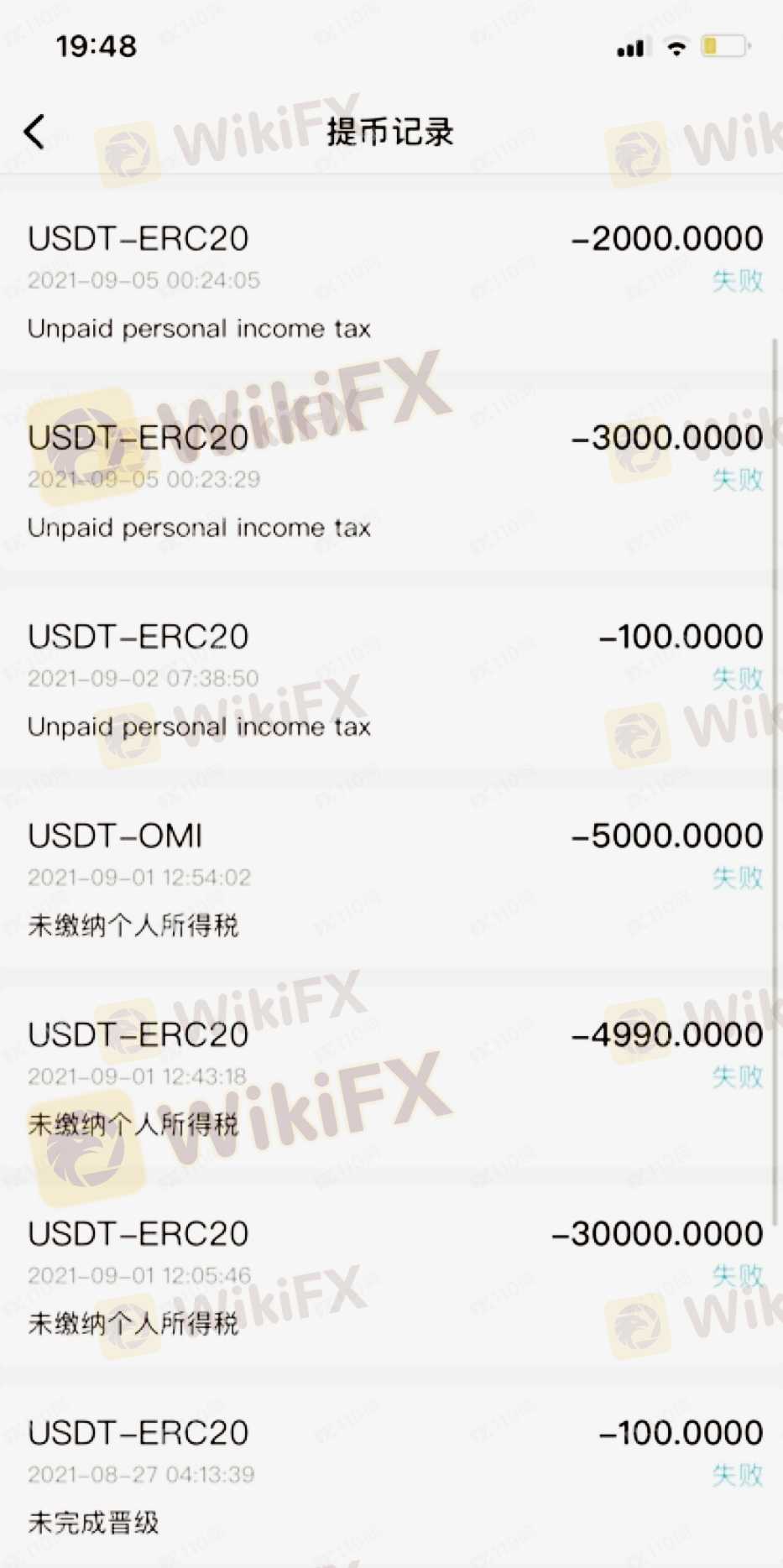Open the -3000.0000 USDT-ERC20 withdrawal record

coord(391,481)
